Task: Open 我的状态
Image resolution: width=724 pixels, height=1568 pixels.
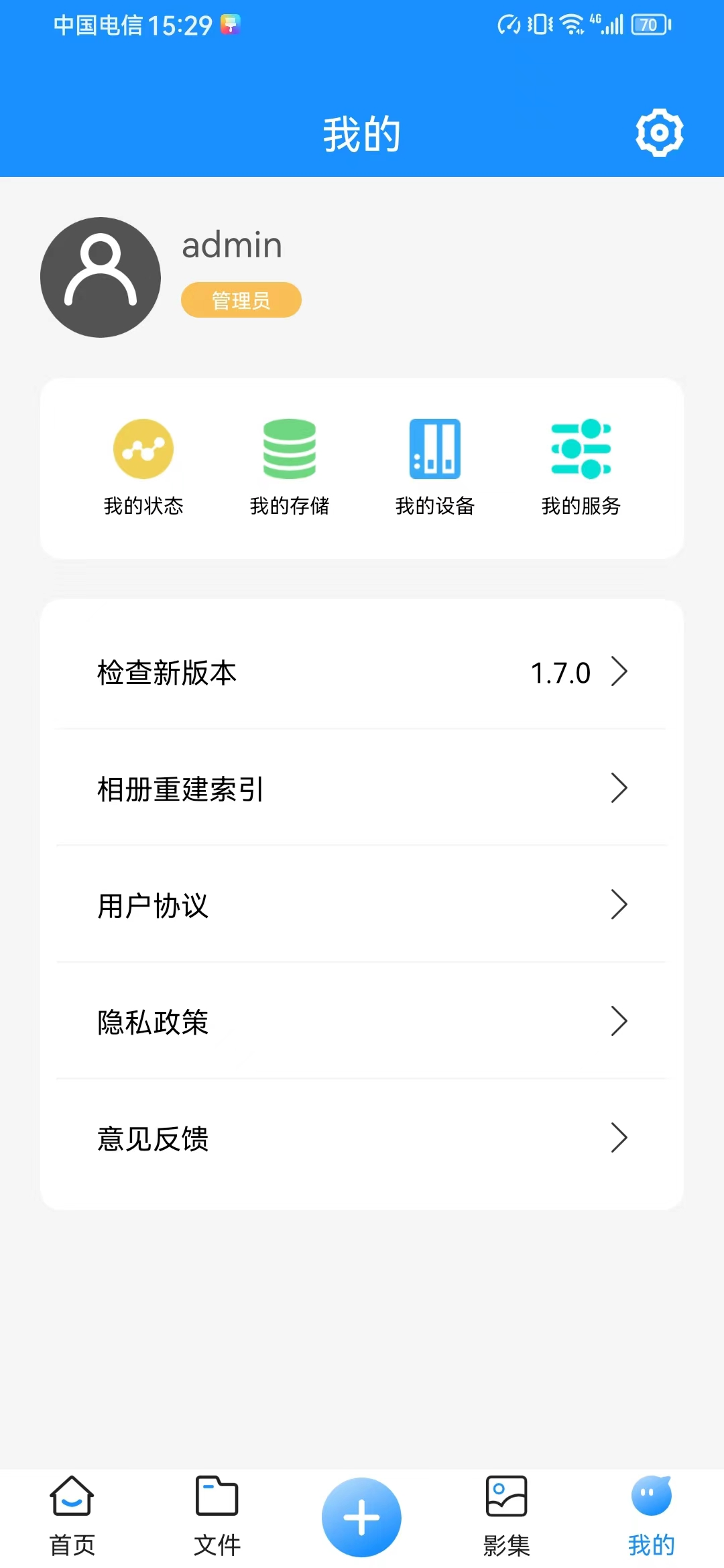Action: 143,467
